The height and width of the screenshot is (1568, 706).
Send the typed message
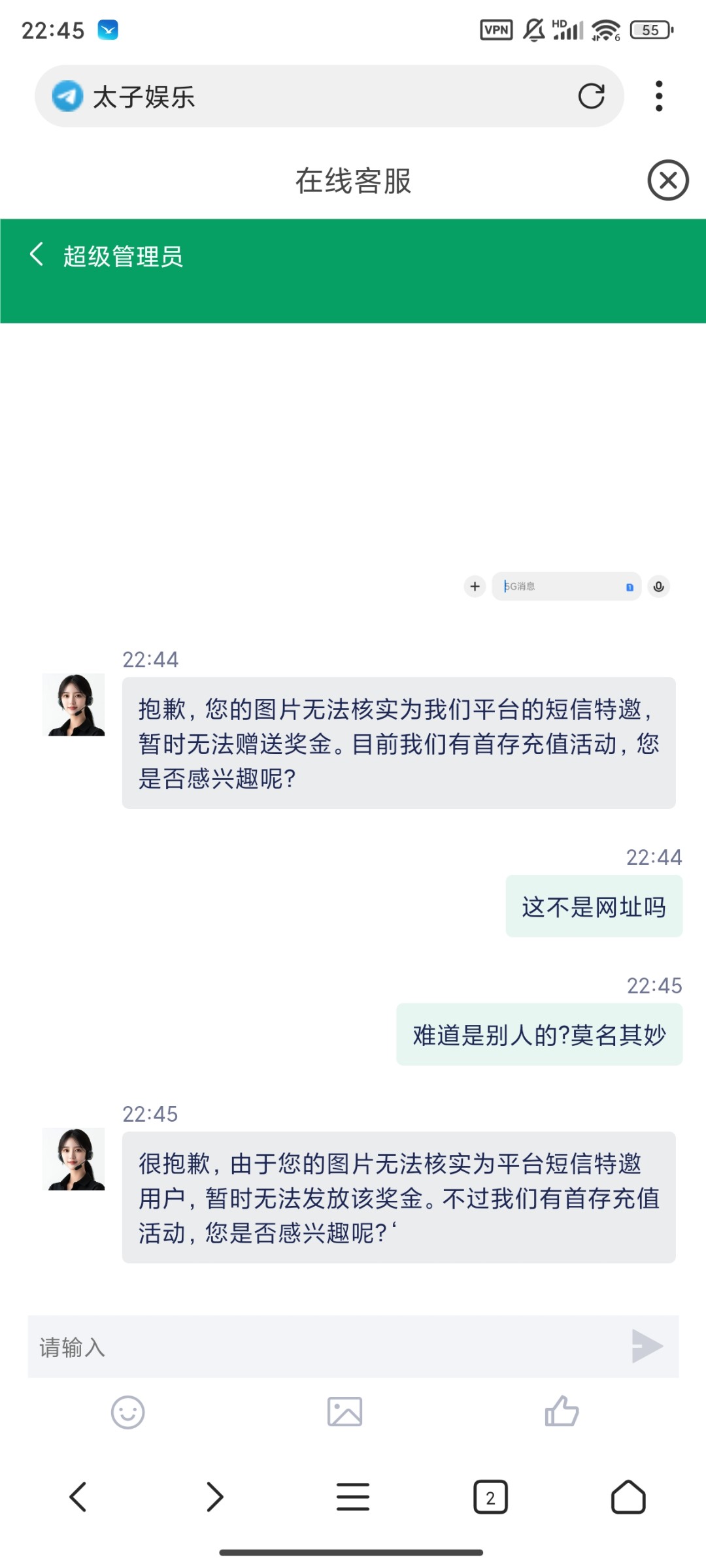click(x=647, y=1347)
